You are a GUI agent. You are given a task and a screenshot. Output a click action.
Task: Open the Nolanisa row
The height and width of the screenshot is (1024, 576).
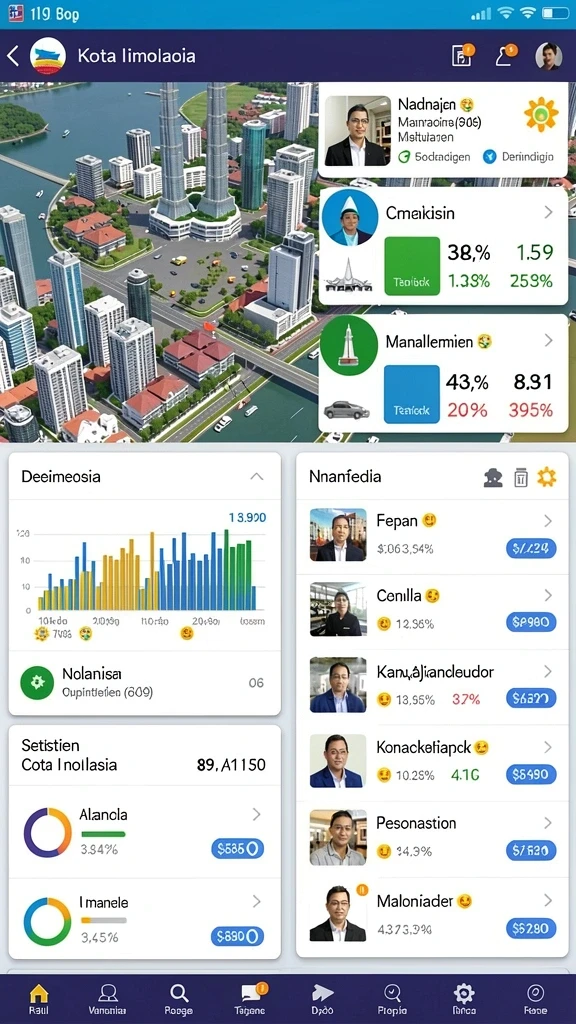(145, 683)
